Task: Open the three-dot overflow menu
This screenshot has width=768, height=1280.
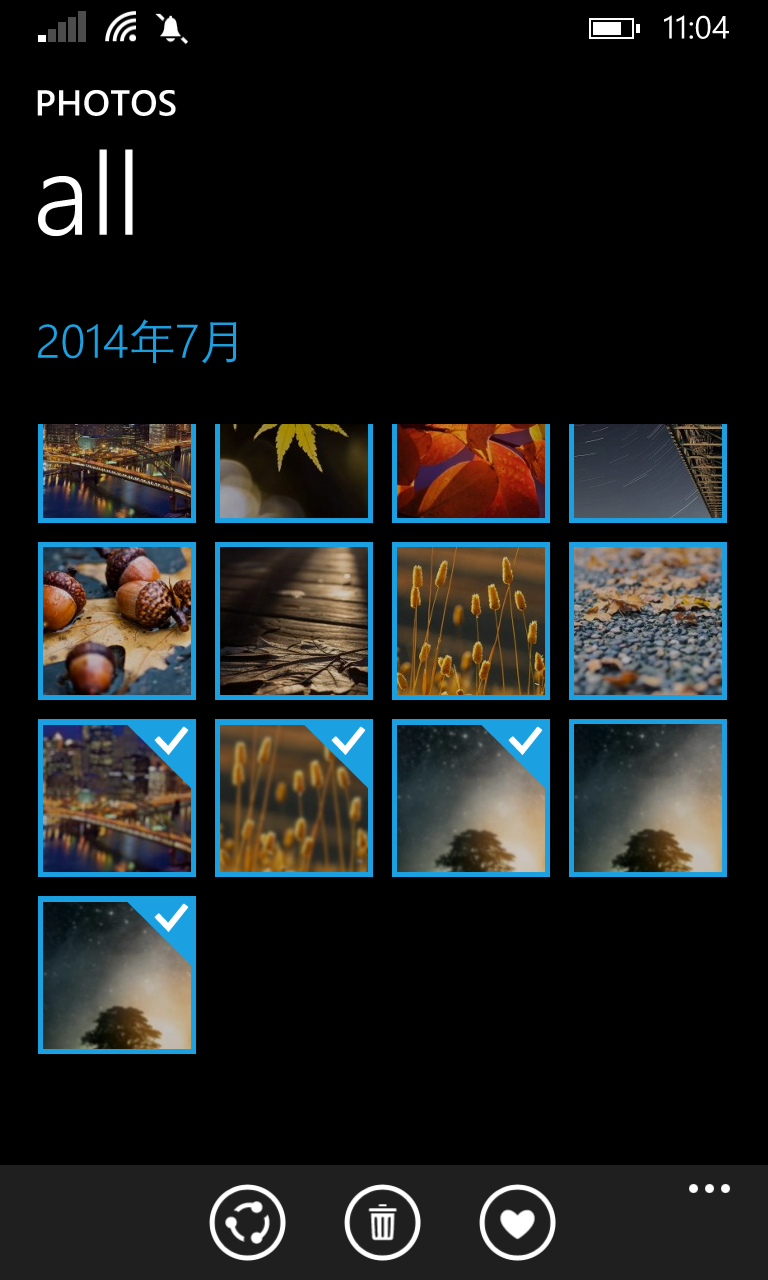Action: [x=709, y=1189]
